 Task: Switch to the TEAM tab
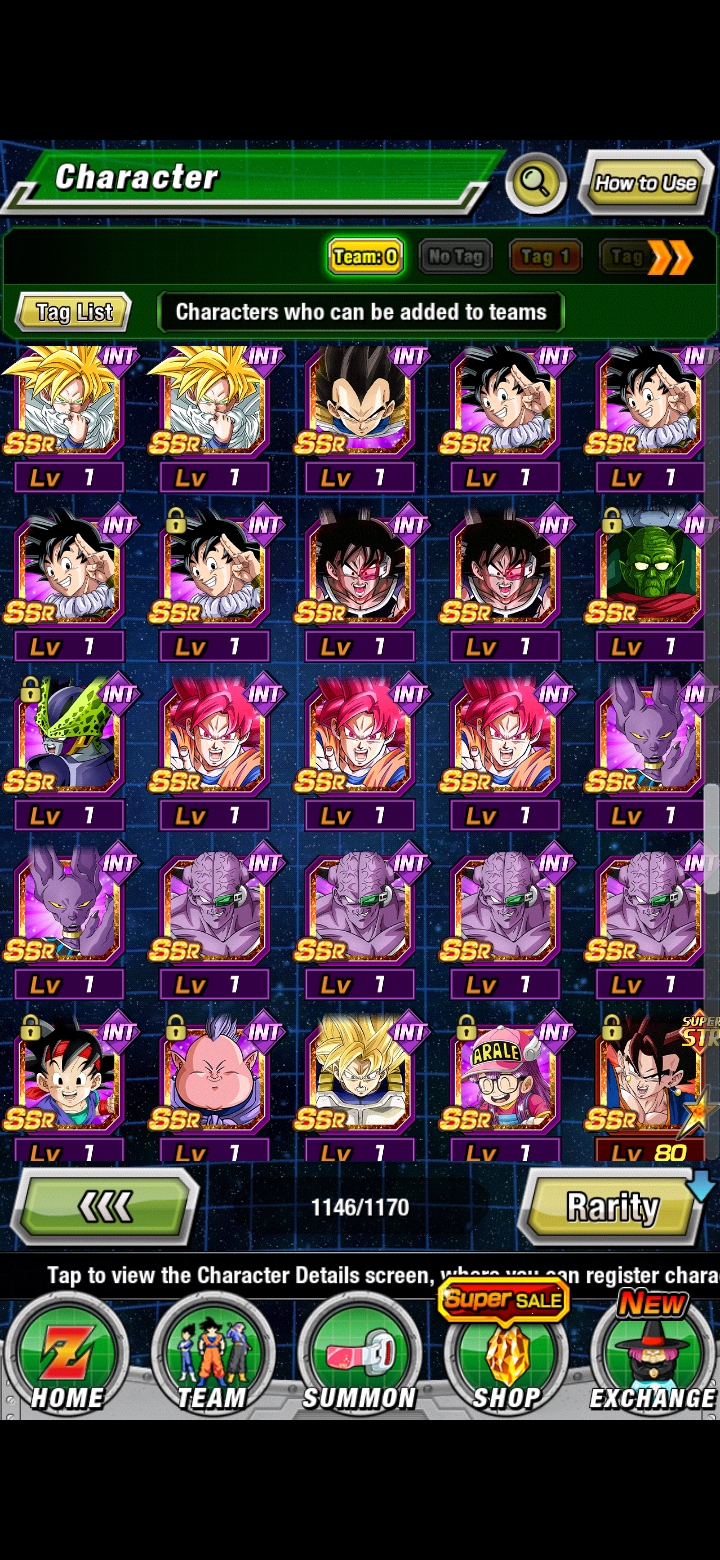pos(212,1353)
